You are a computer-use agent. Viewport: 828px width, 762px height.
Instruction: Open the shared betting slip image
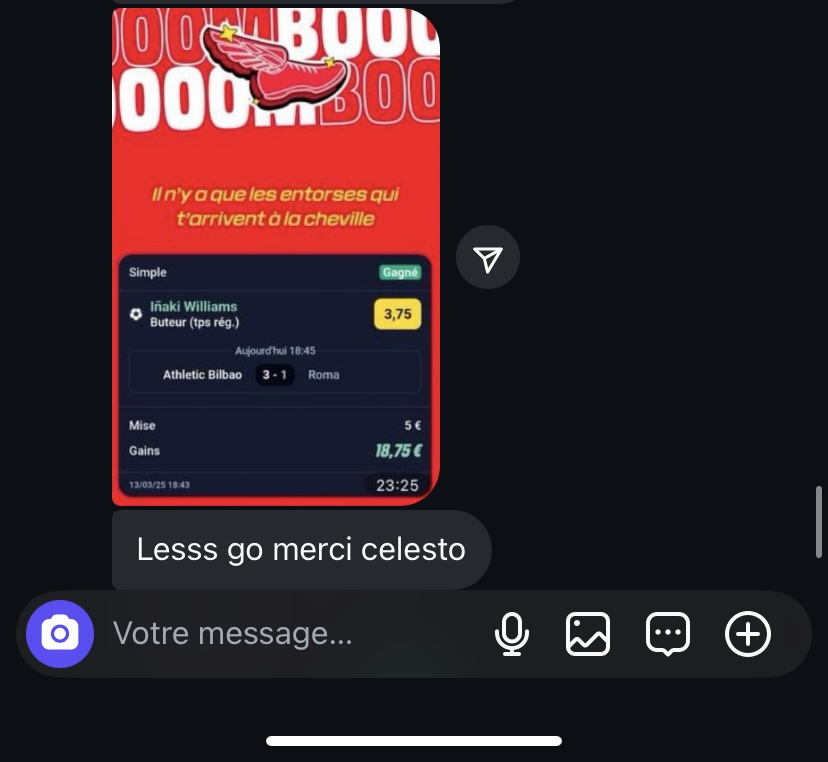click(x=276, y=256)
